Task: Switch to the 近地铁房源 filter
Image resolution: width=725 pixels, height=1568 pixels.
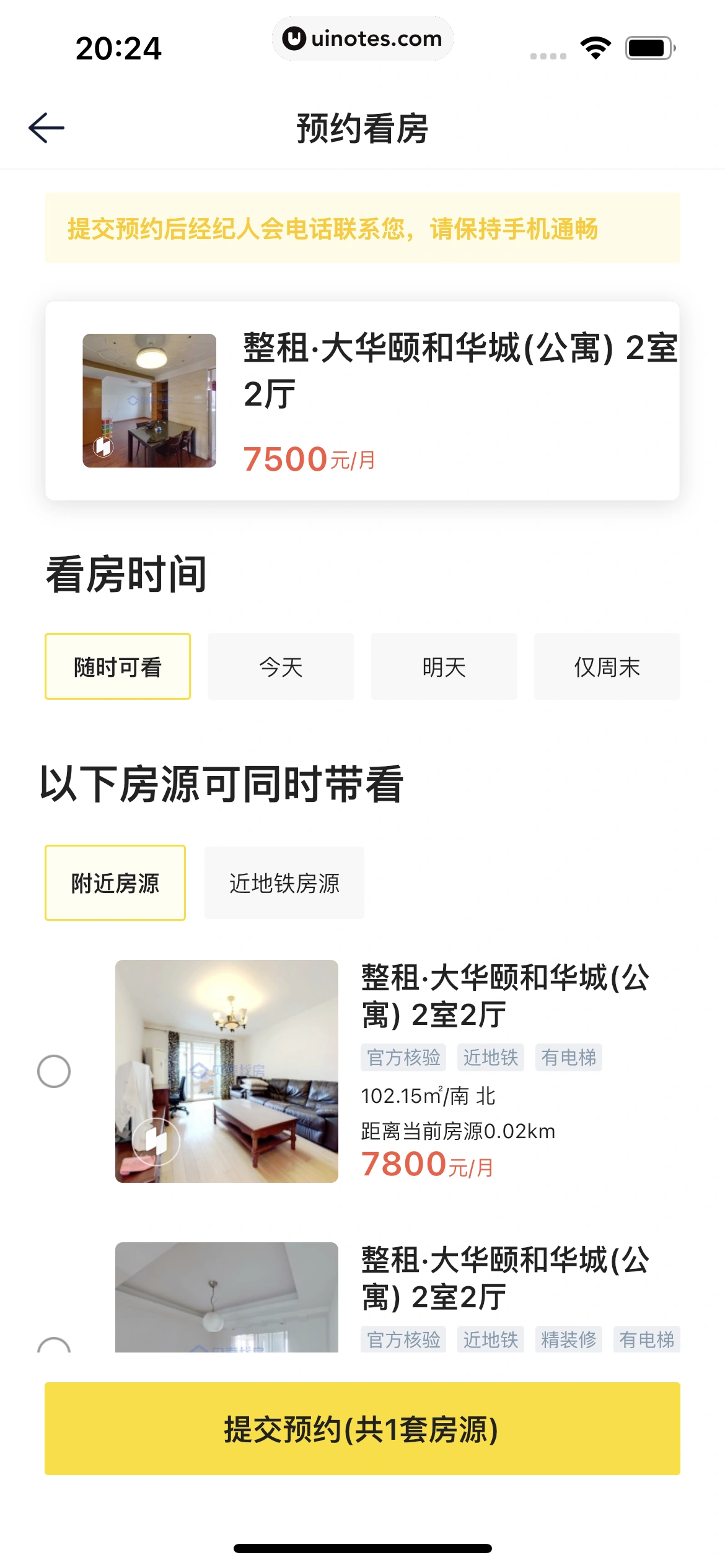Action: tap(284, 882)
